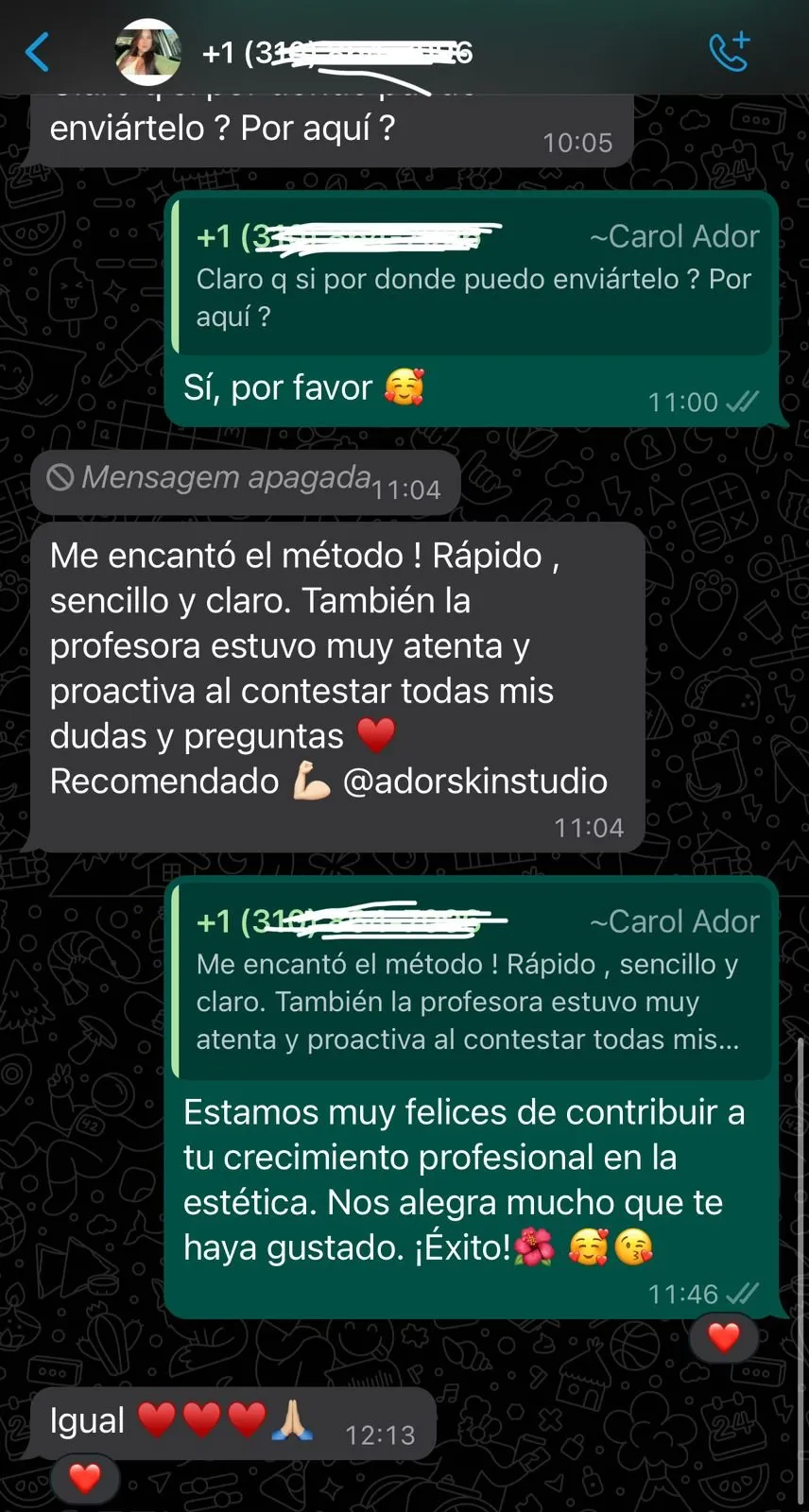View the heart reaction under the 'Igual' message
This screenshot has height=1512, width=809.
coord(85,1477)
